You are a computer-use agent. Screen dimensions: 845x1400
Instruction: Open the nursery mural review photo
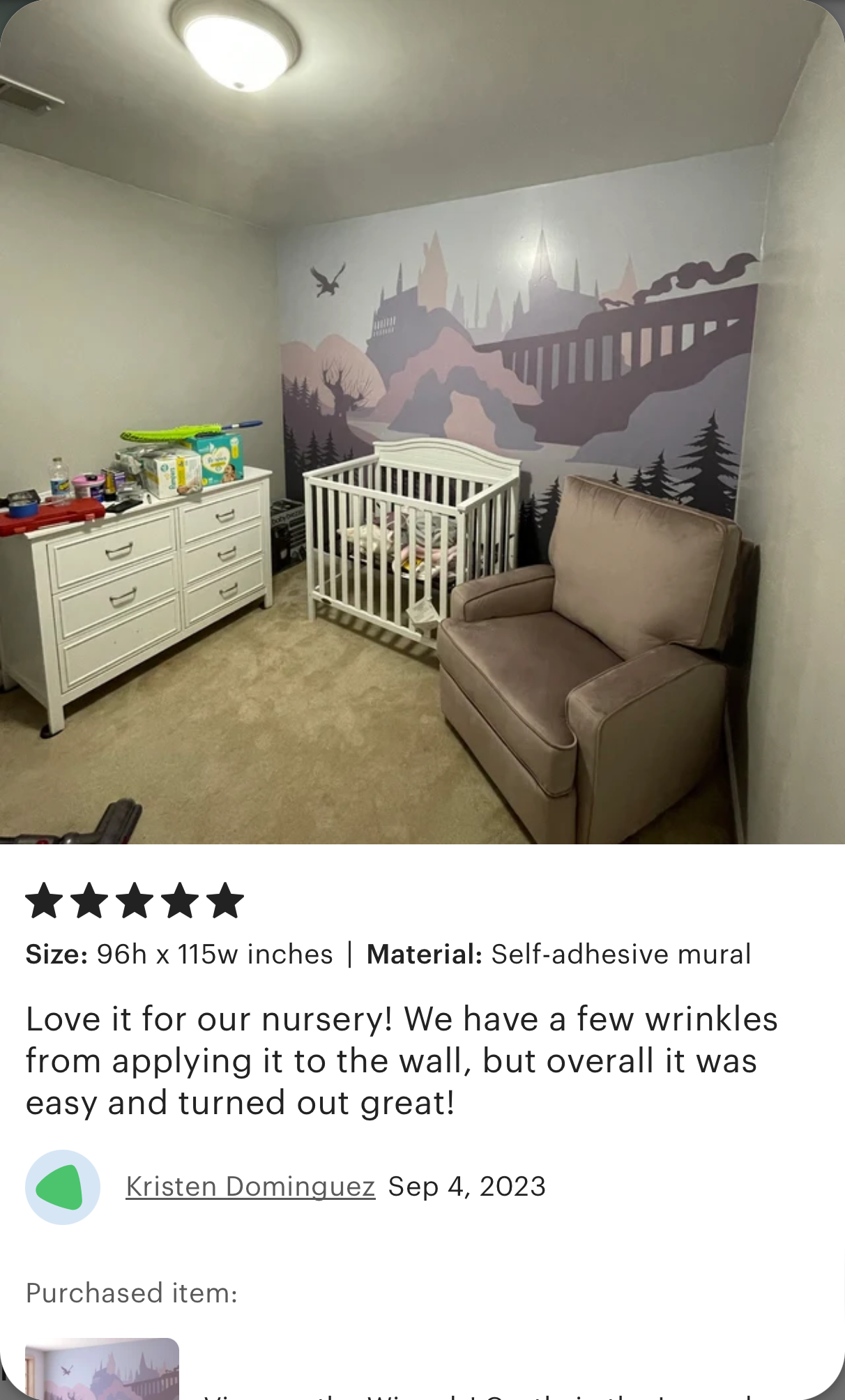[422, 422]
